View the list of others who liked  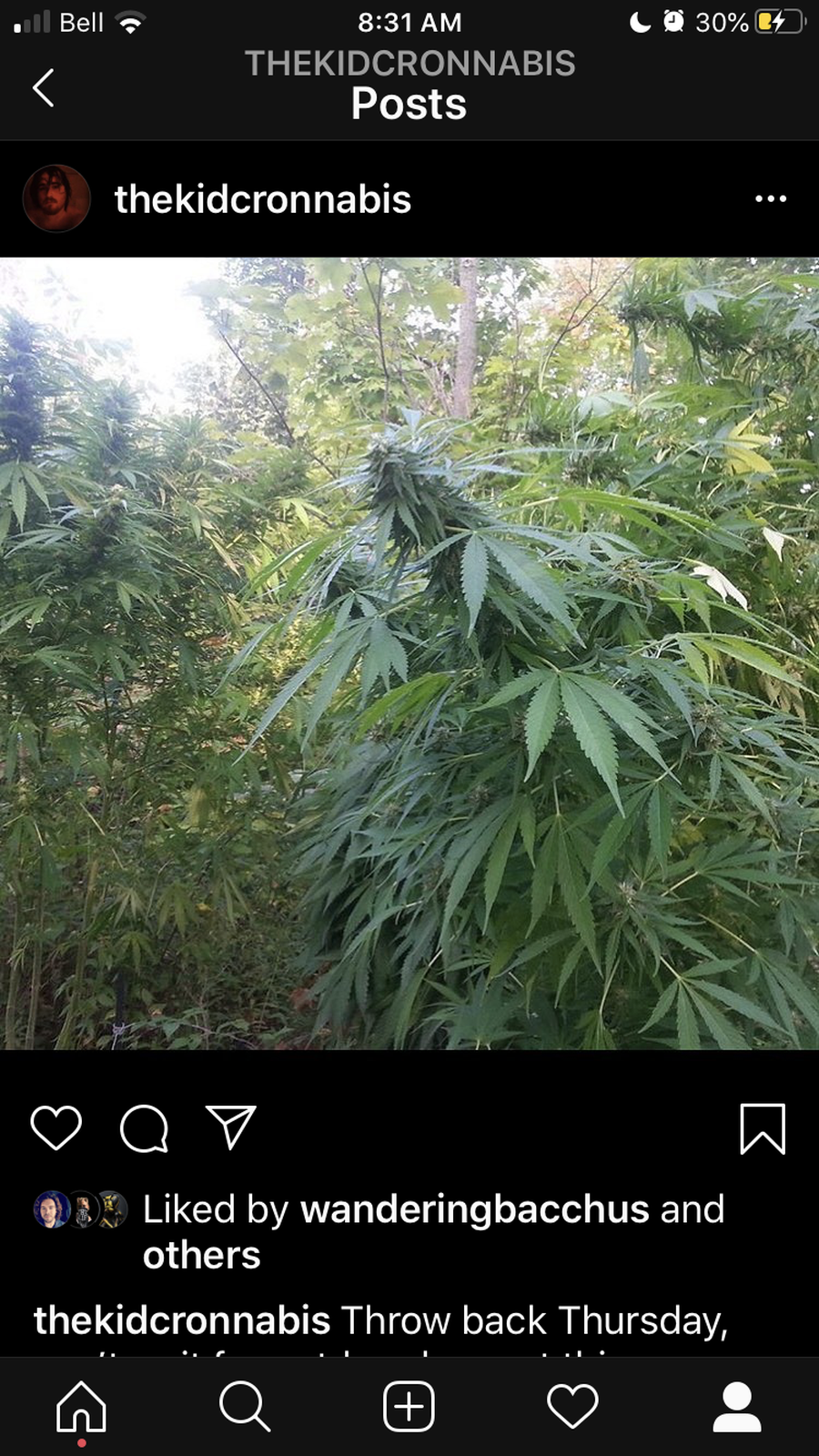coord(201,1255)
